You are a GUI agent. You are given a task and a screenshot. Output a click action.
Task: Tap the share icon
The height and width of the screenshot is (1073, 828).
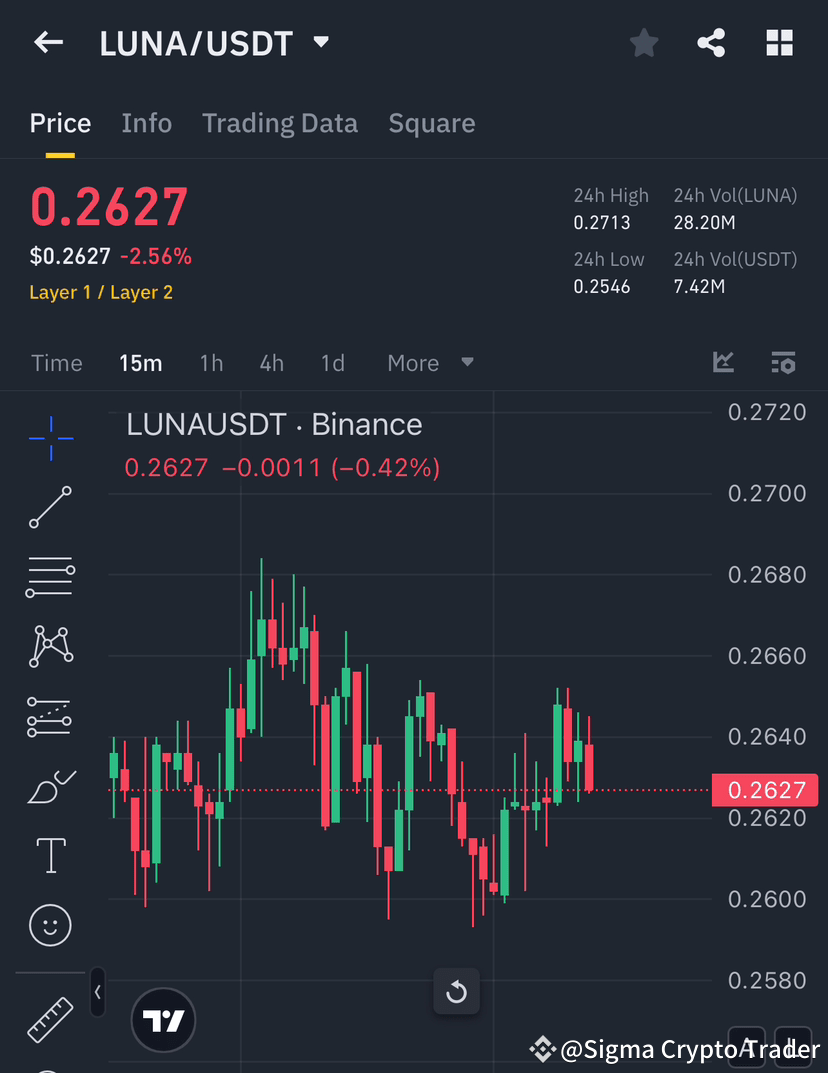[711, 42]
